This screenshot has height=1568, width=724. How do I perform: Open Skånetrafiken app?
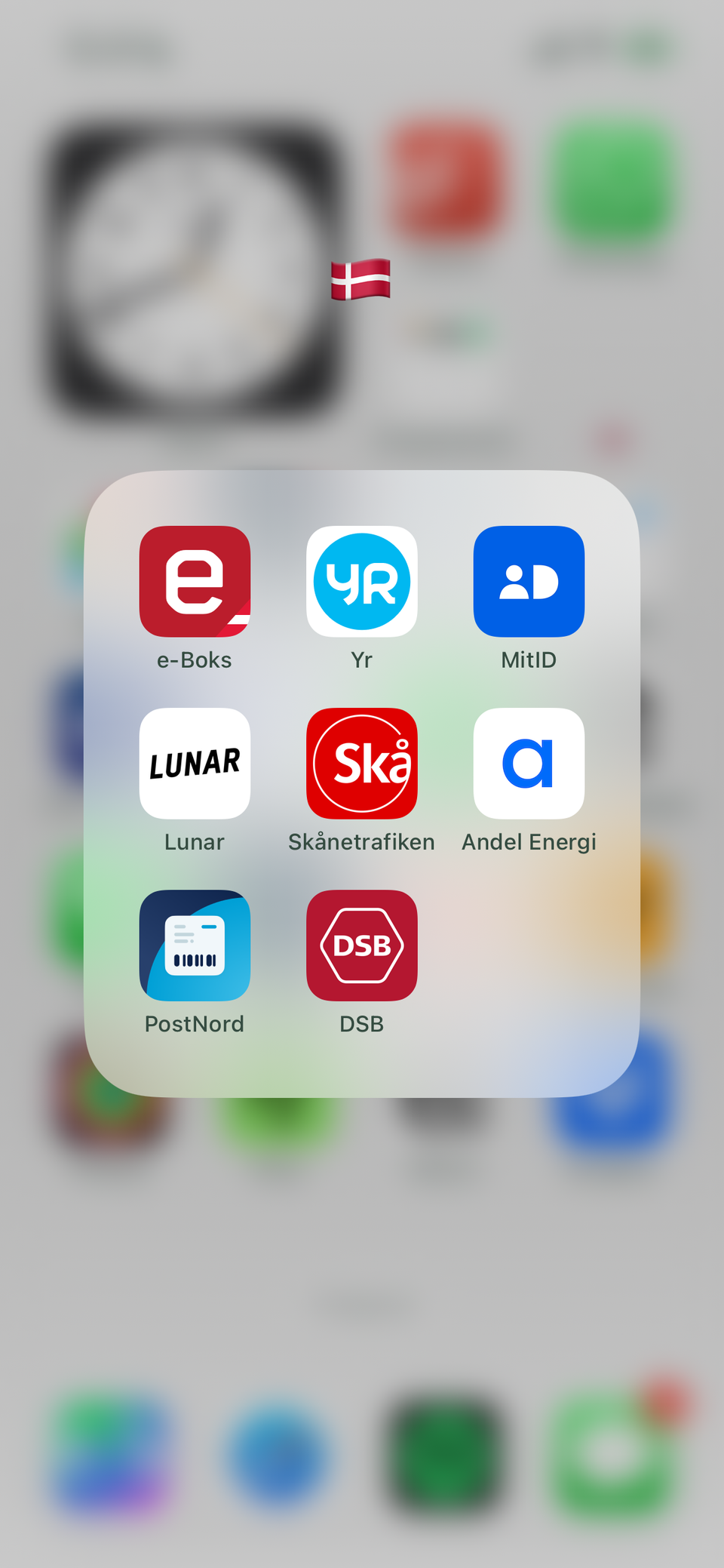[362, 763]
